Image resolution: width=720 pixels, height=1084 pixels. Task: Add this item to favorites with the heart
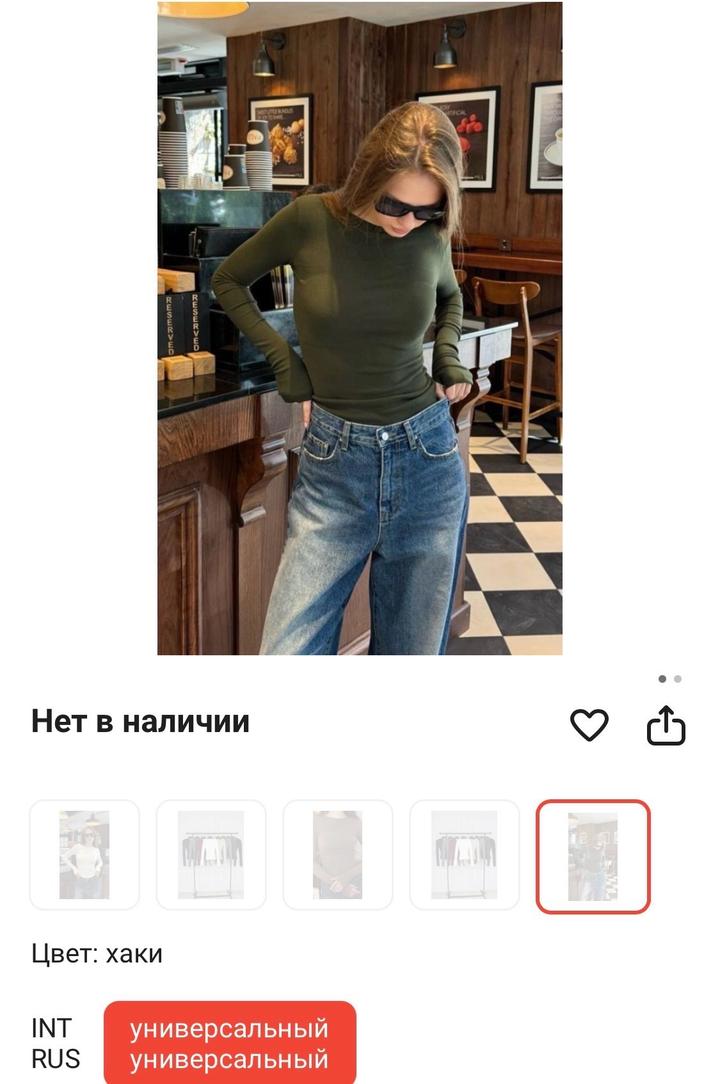click(x=589, y=725)
